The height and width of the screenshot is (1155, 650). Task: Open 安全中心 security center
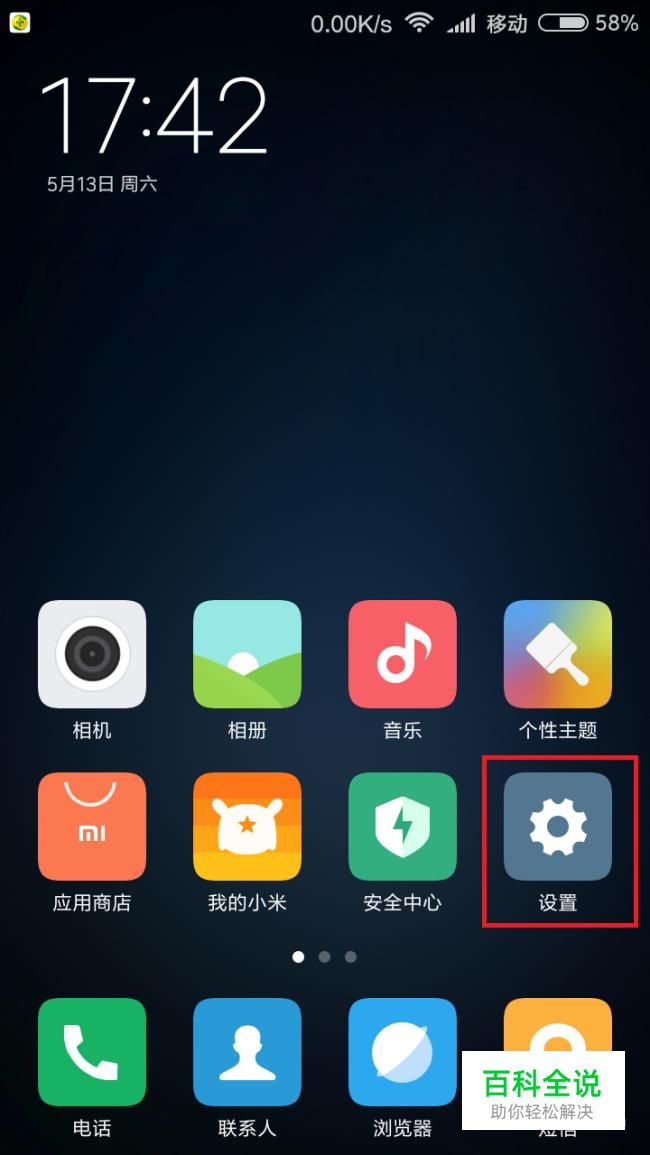(402, 826)
